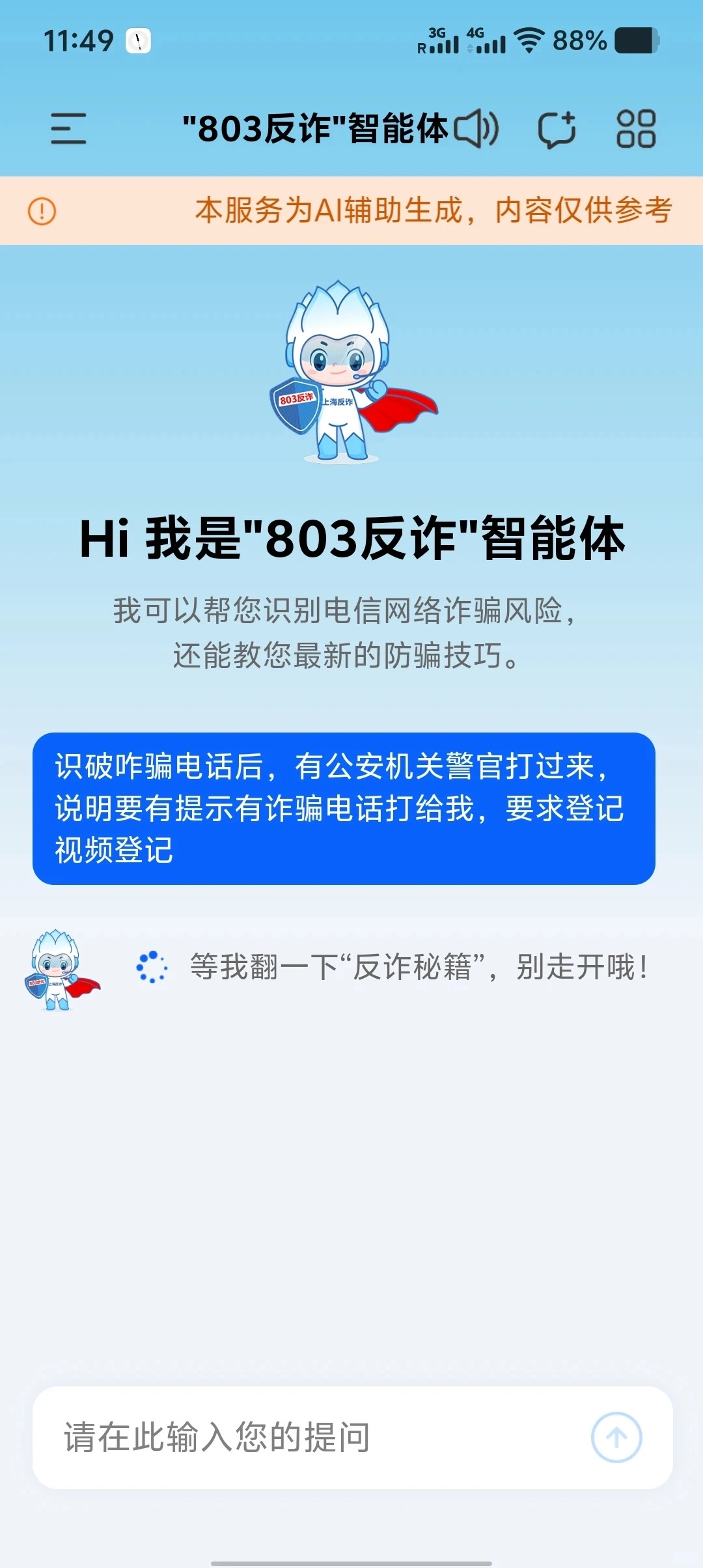Tap the send arrow button
This screenshot has width=703, height=1568.
coord(616,1437)
